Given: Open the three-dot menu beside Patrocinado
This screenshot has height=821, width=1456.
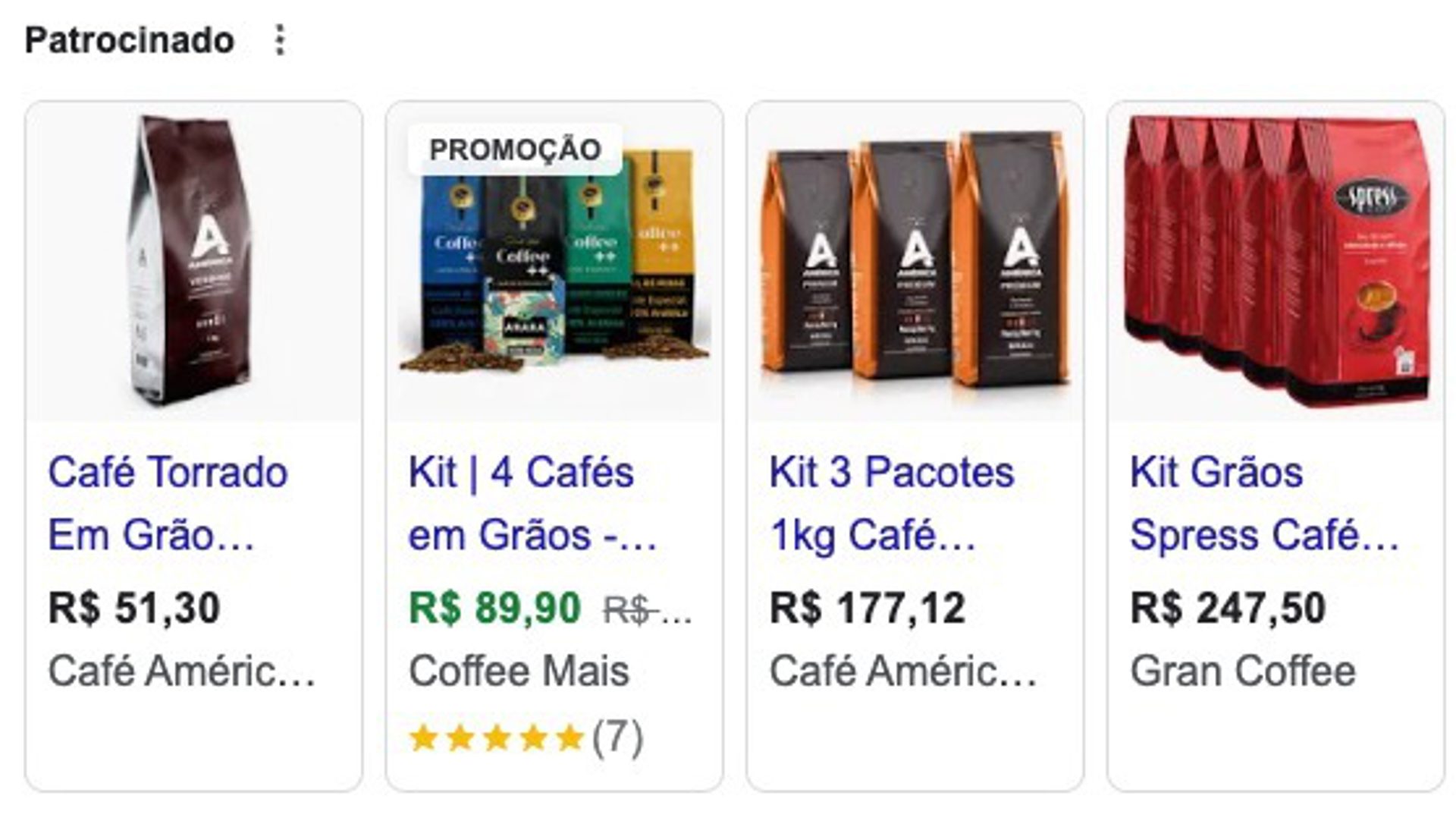Looking at the screenshot, I should point(280,40).
